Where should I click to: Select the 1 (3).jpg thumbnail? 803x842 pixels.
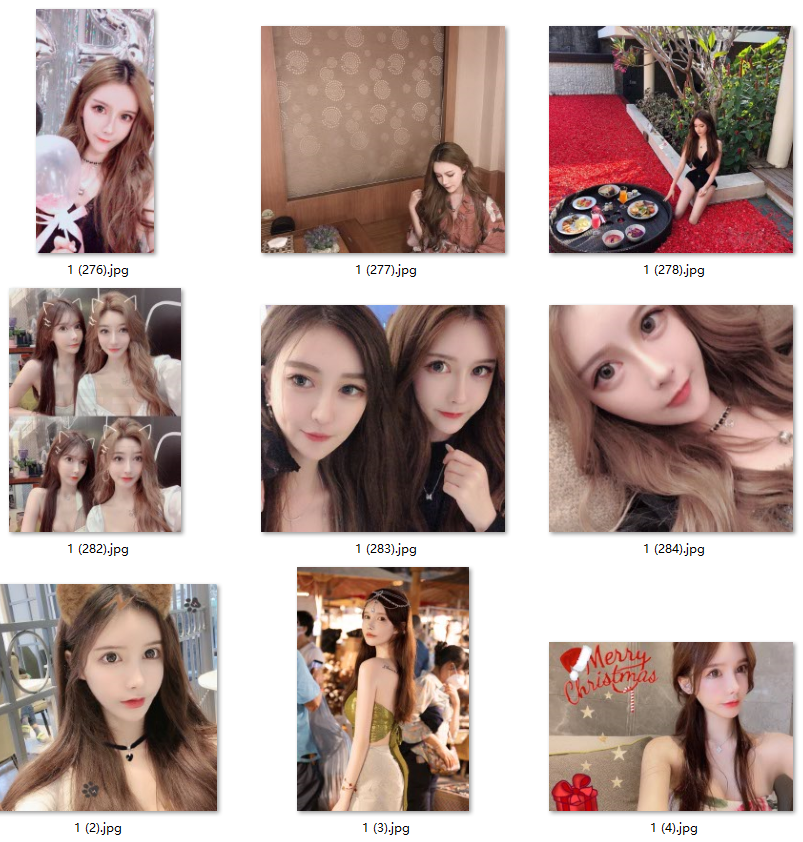383,689
